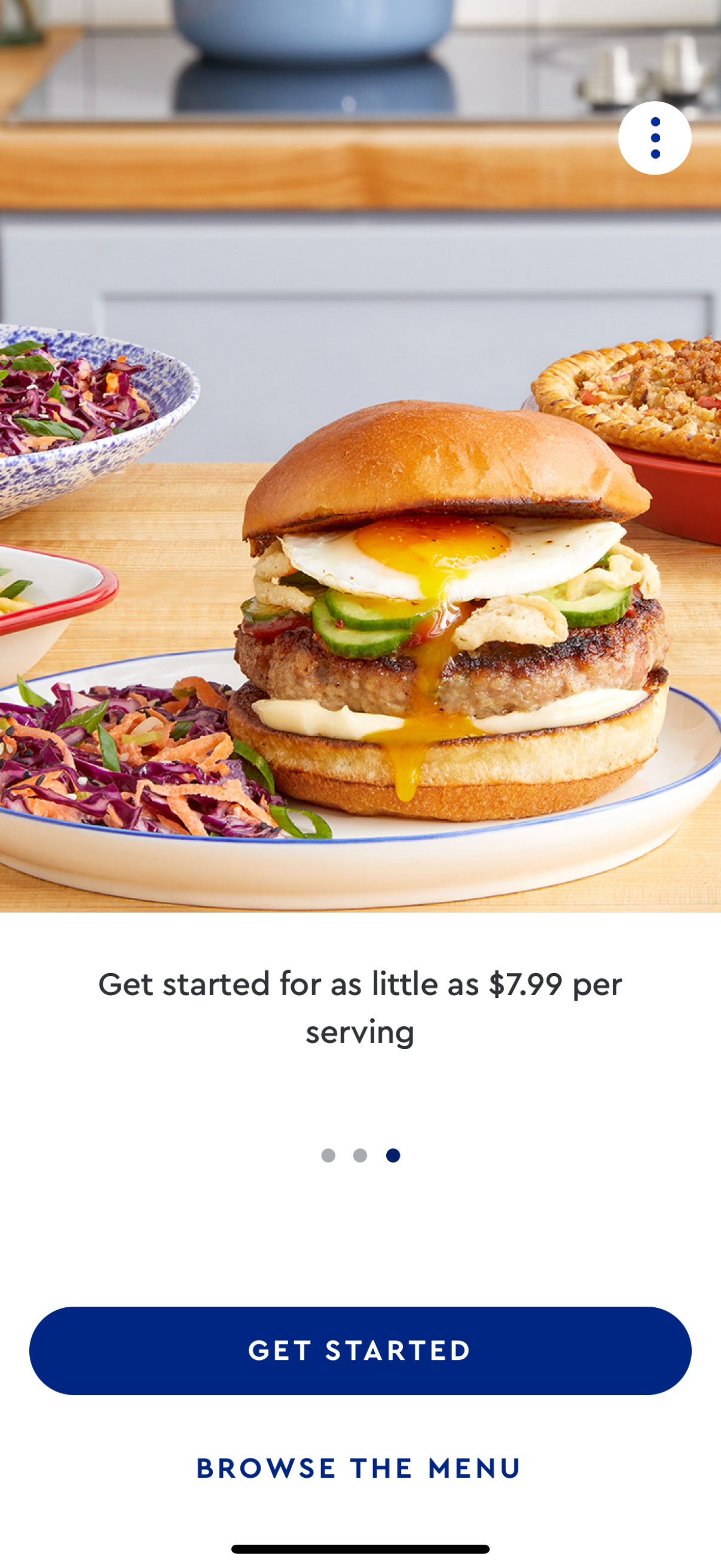Select the GET STARTED call-to-action
721x1568 pixels.
point(360,1350)
